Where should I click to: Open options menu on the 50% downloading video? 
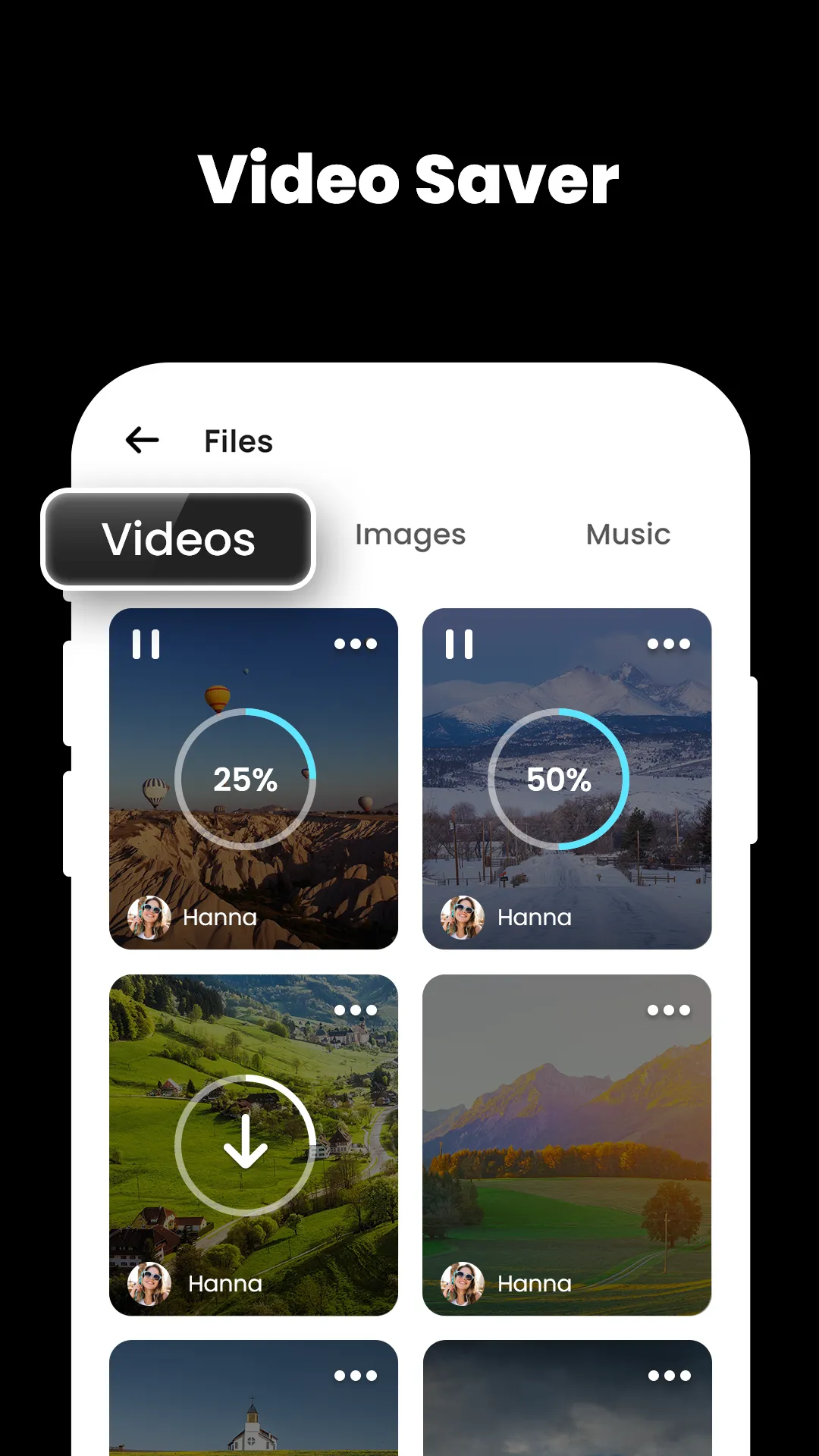(x=669, y=643)
